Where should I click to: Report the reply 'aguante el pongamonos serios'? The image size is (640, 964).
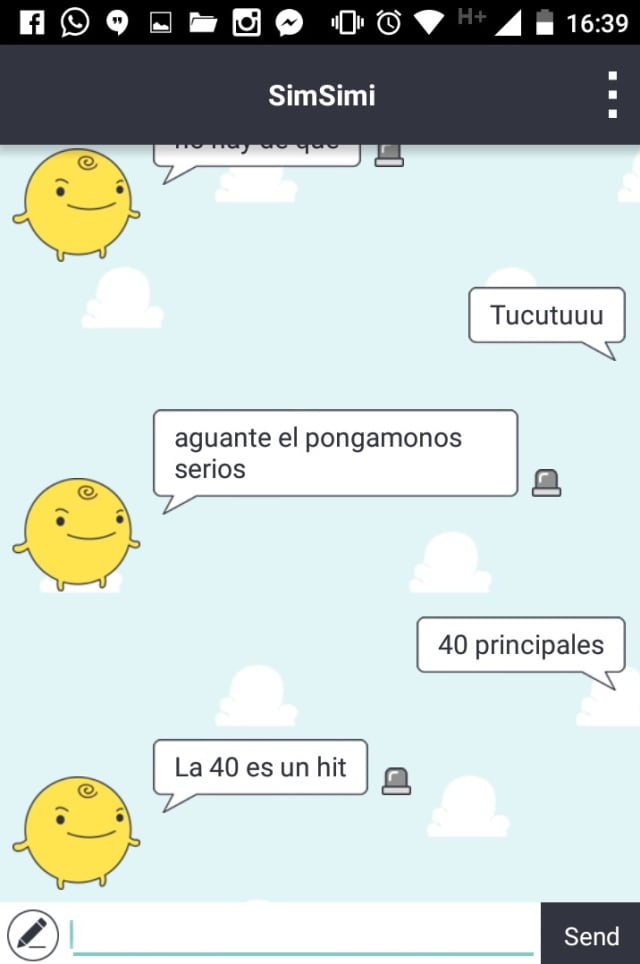(546, 483)
